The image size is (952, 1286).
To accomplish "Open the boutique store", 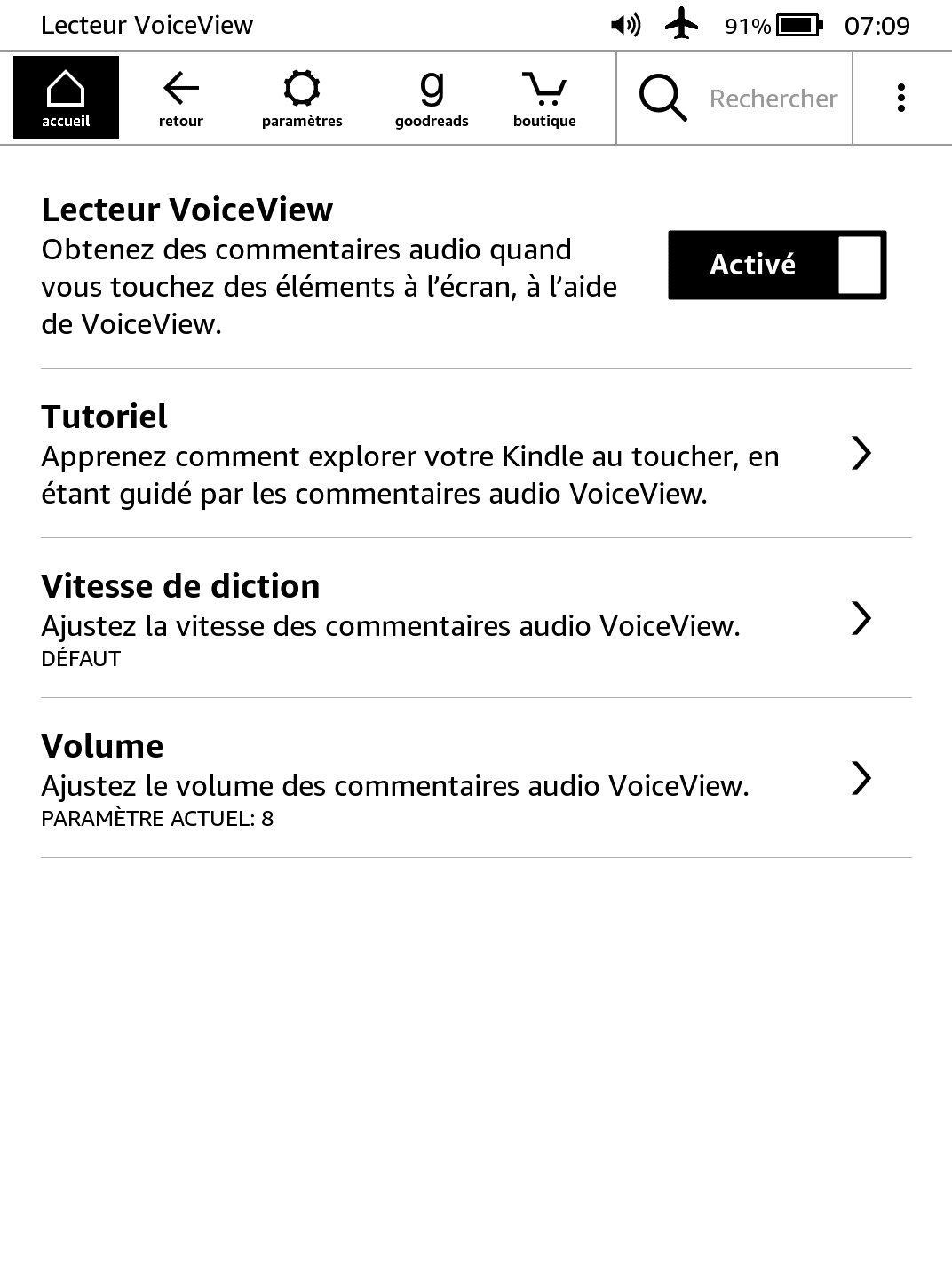I will tap(544, 98).
